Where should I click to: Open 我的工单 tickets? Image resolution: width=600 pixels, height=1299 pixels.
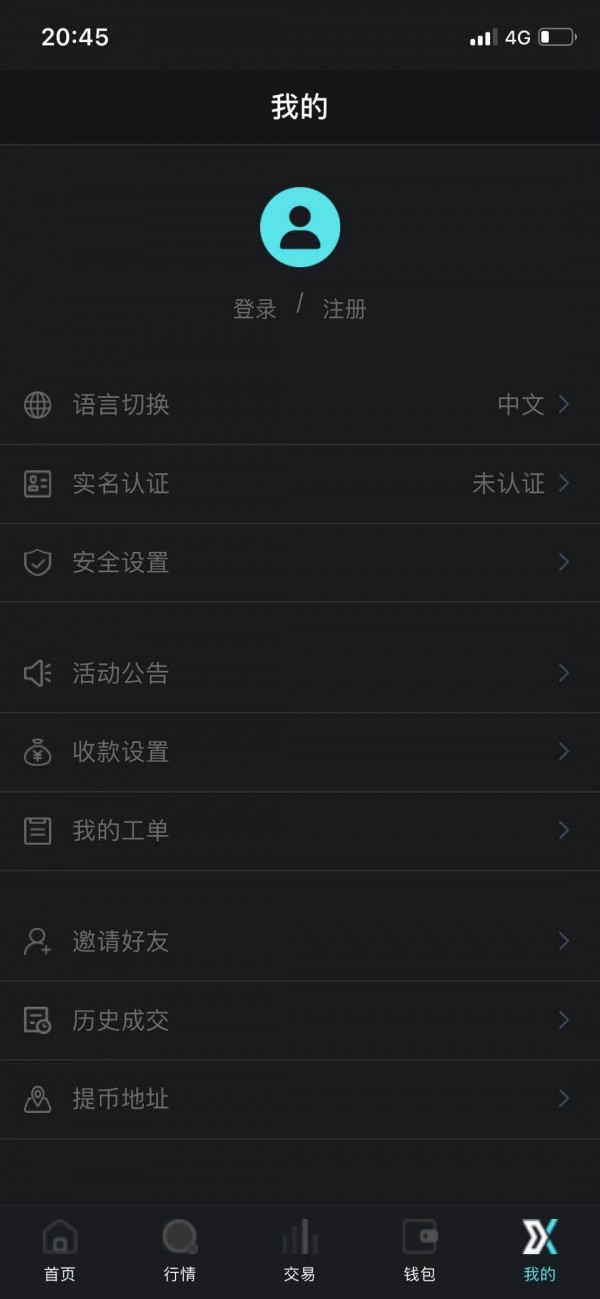300,831
